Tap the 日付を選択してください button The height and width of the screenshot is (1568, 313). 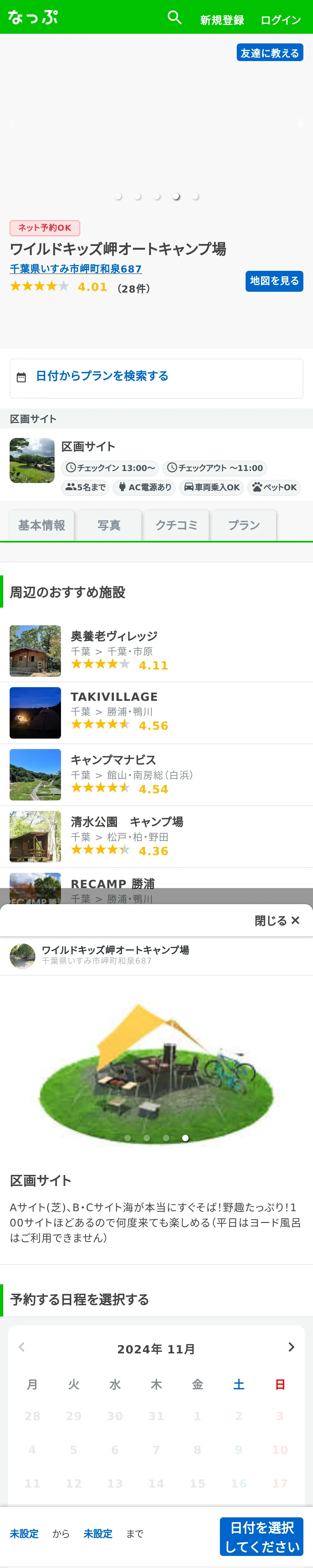pos(261,1536)
